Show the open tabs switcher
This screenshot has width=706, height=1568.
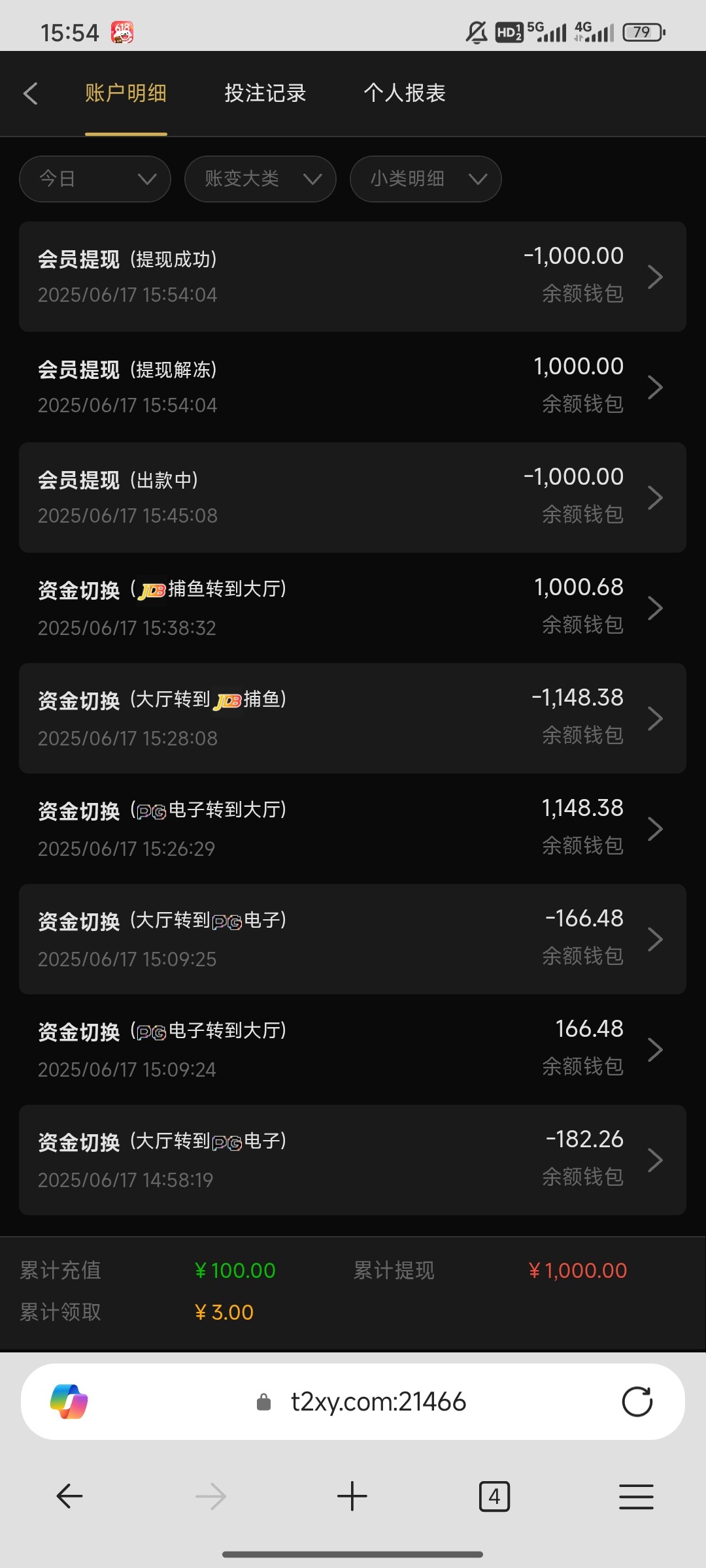coord(494,1496)
